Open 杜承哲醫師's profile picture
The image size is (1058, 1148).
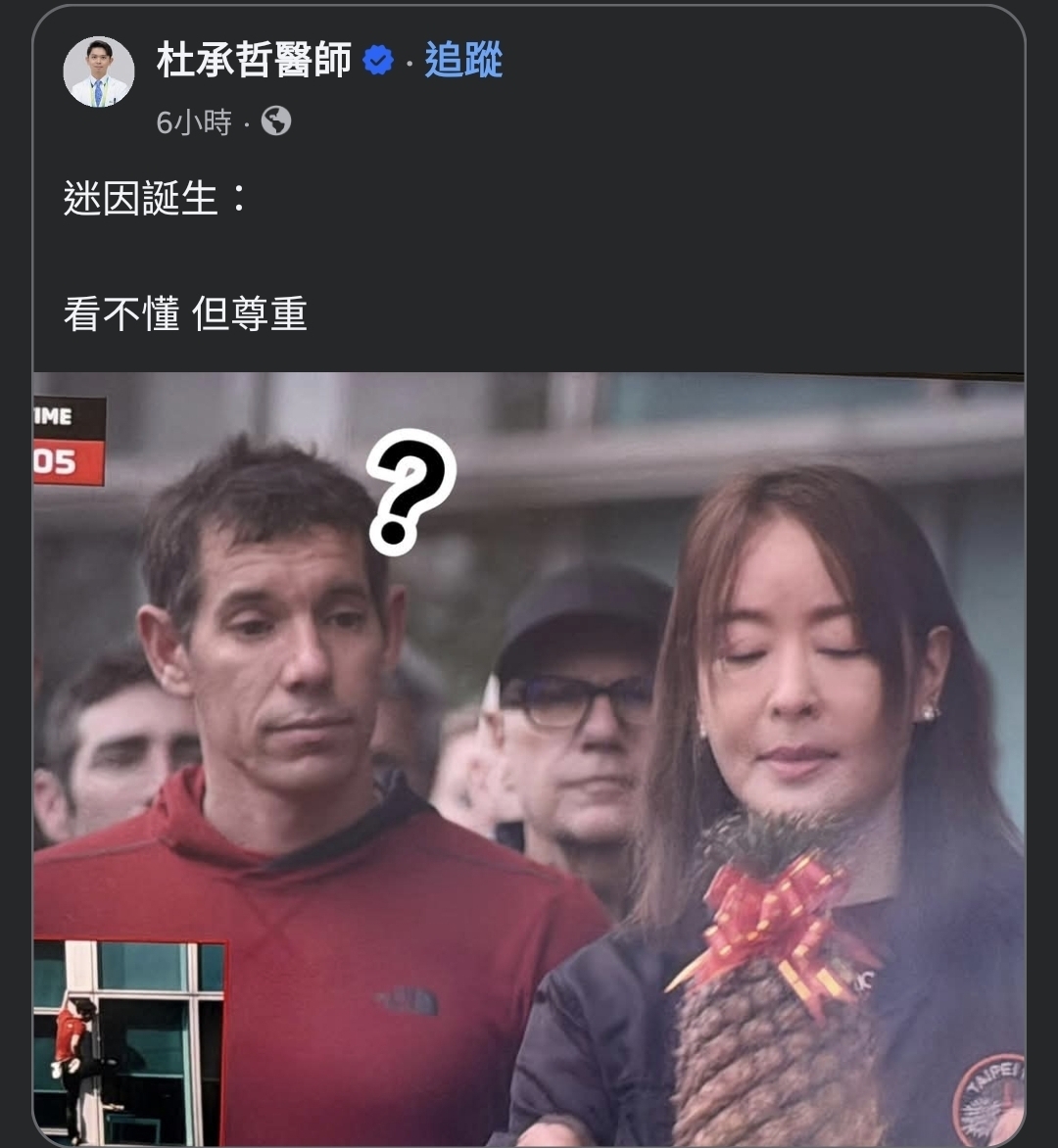click(x=99, y=72)
